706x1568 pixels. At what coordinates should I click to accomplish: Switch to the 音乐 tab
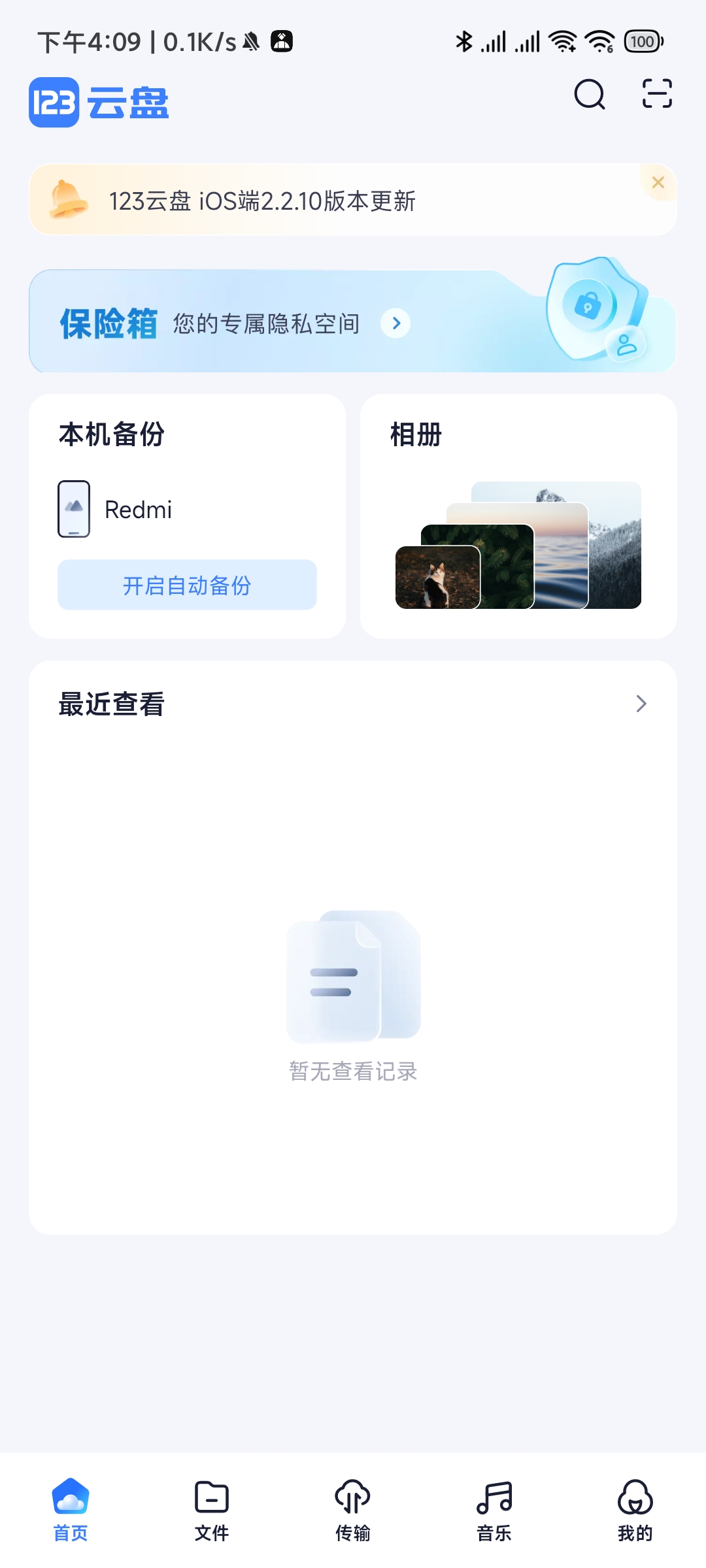click(494, 1511)
